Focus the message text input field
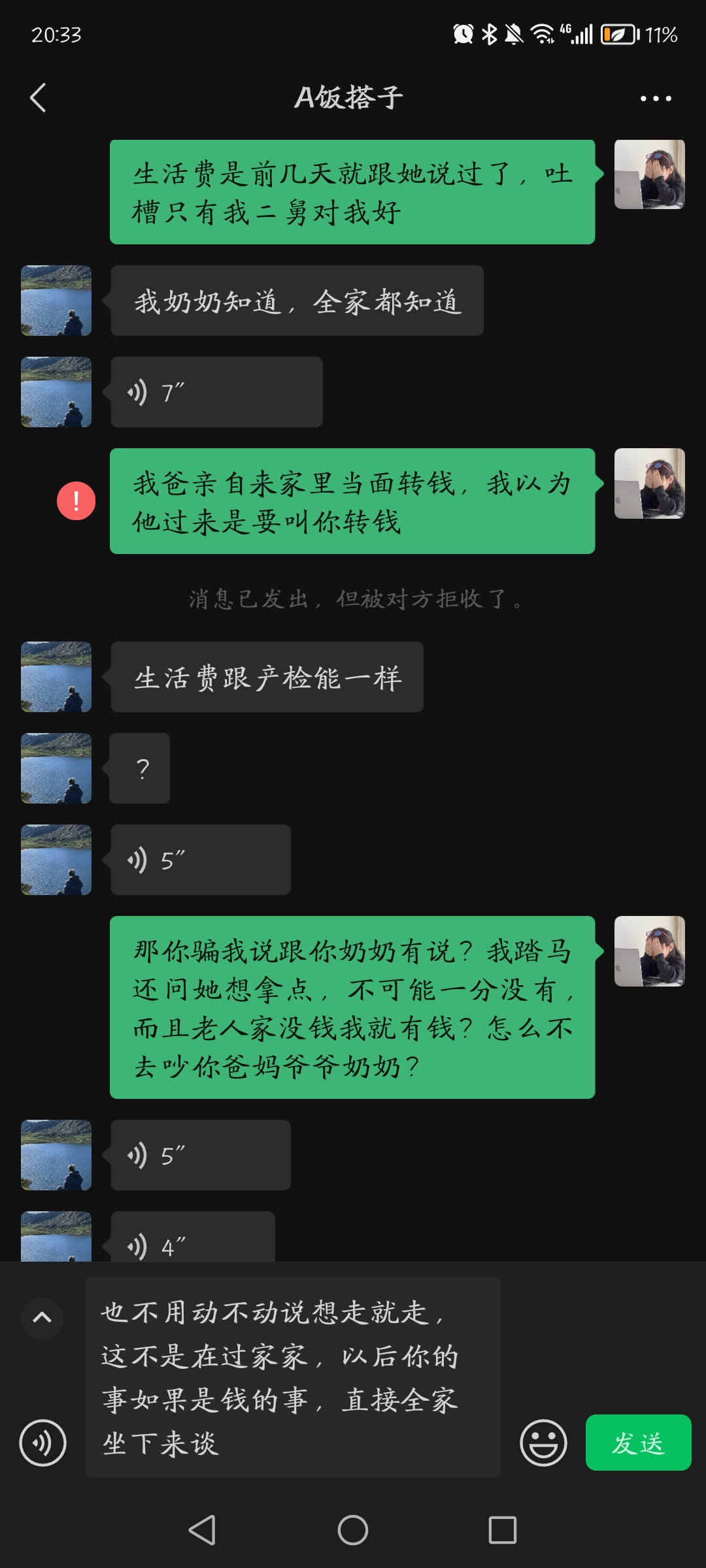Viewport: 706px width, 1568px height. point(292,1377)
